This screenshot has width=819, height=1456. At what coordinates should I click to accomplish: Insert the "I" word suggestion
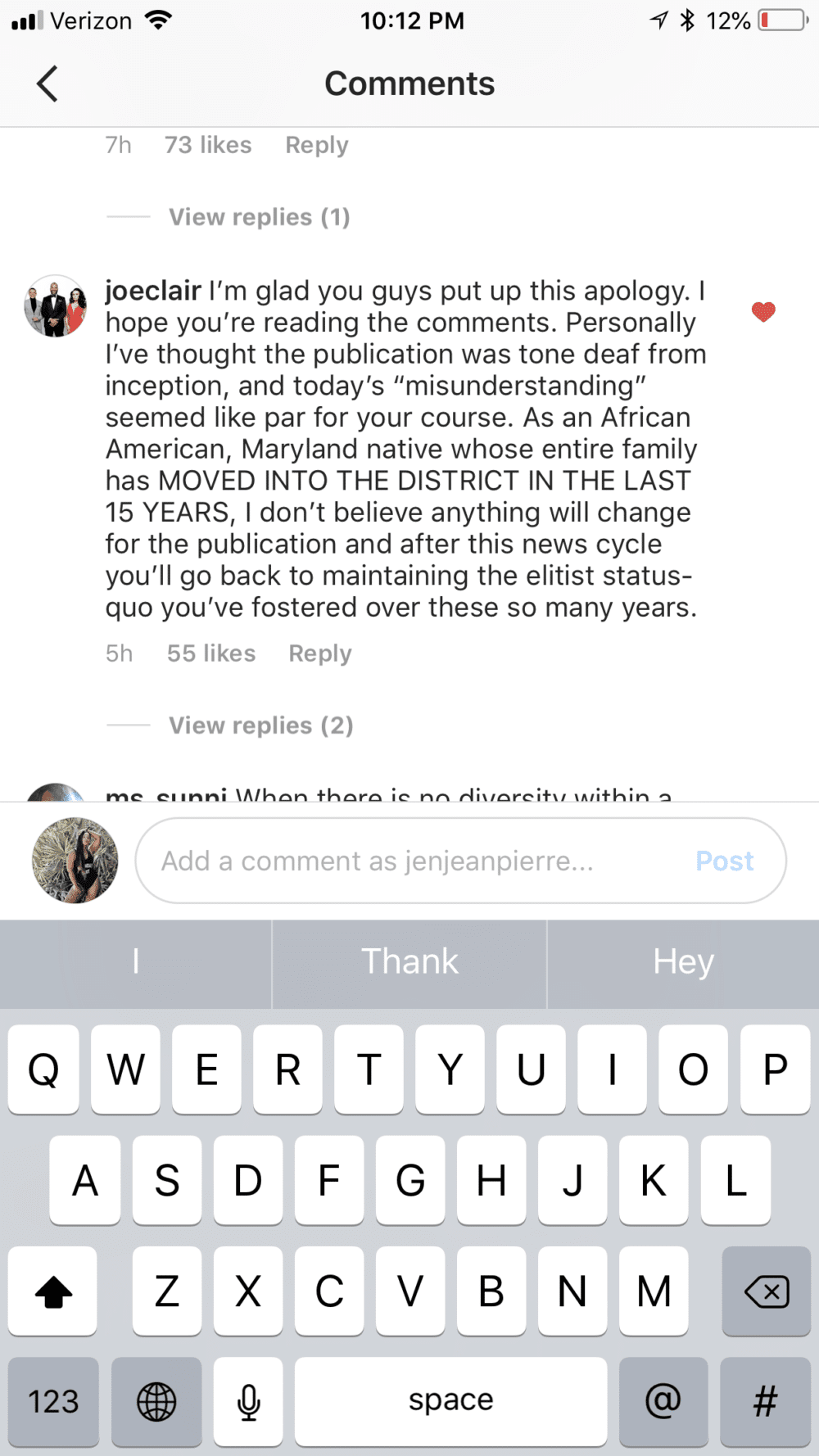tap(136, 962)
